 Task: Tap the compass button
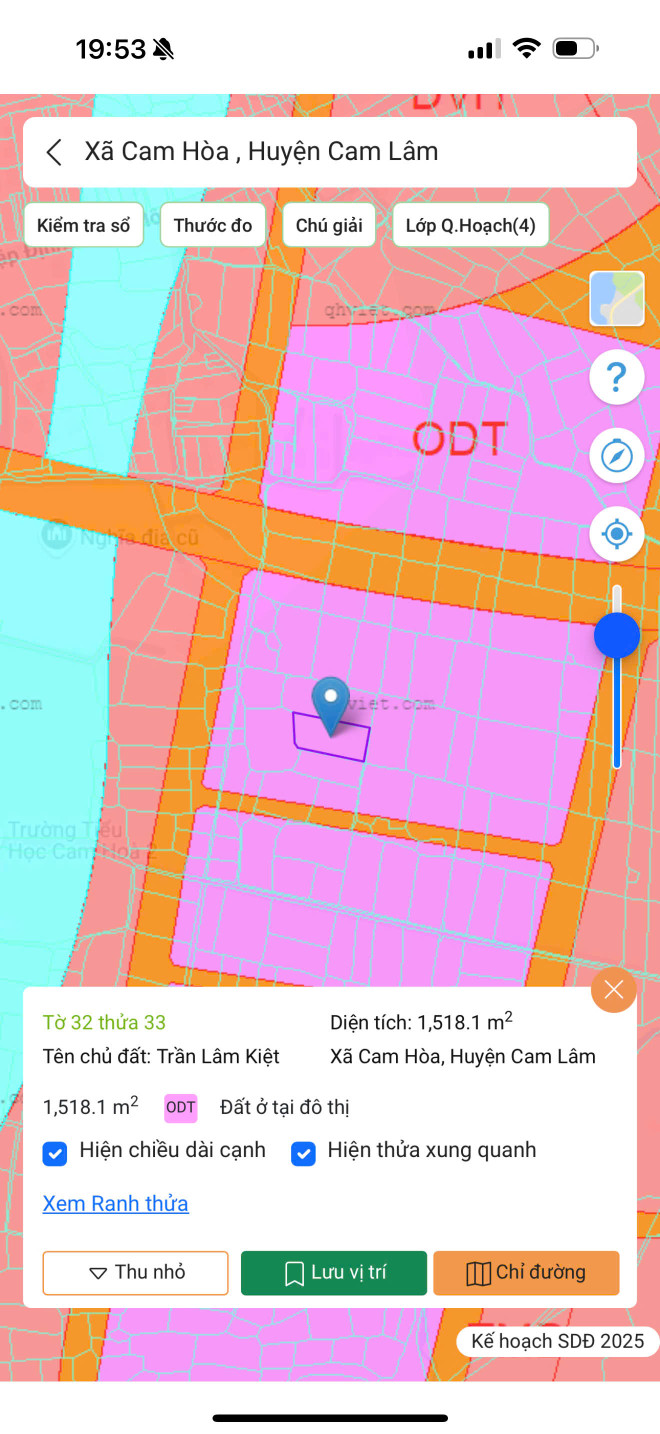[616, 456]
